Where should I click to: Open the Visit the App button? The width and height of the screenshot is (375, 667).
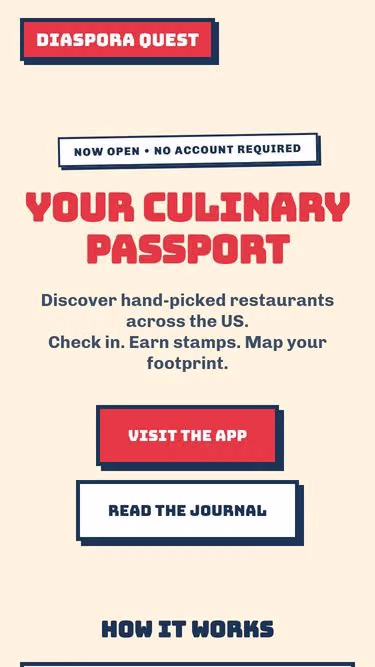click(x=188, y=436)
